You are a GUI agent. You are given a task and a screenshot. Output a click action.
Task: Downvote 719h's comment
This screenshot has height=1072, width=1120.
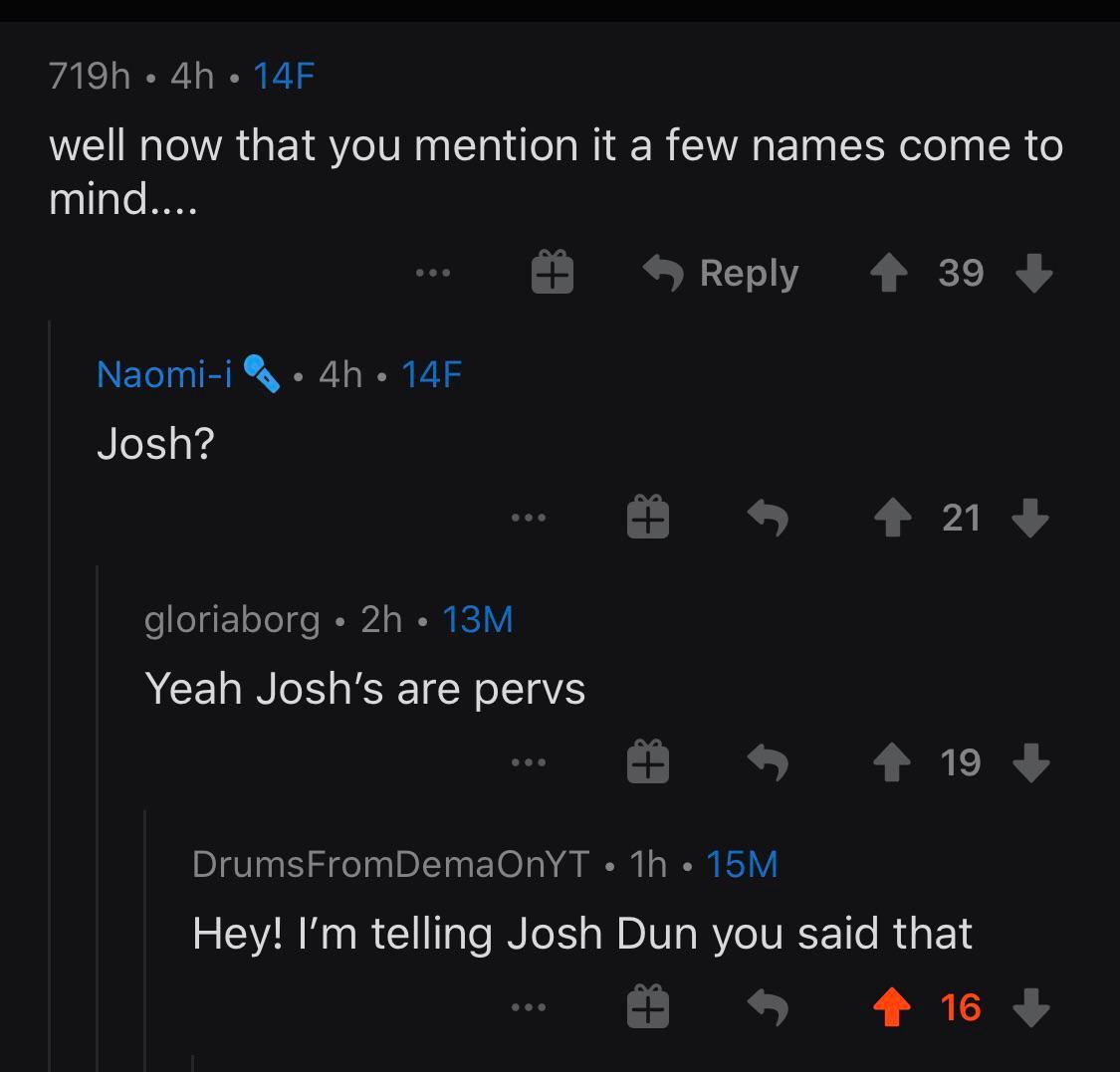pyautogui.click(x=1034, y=273)
